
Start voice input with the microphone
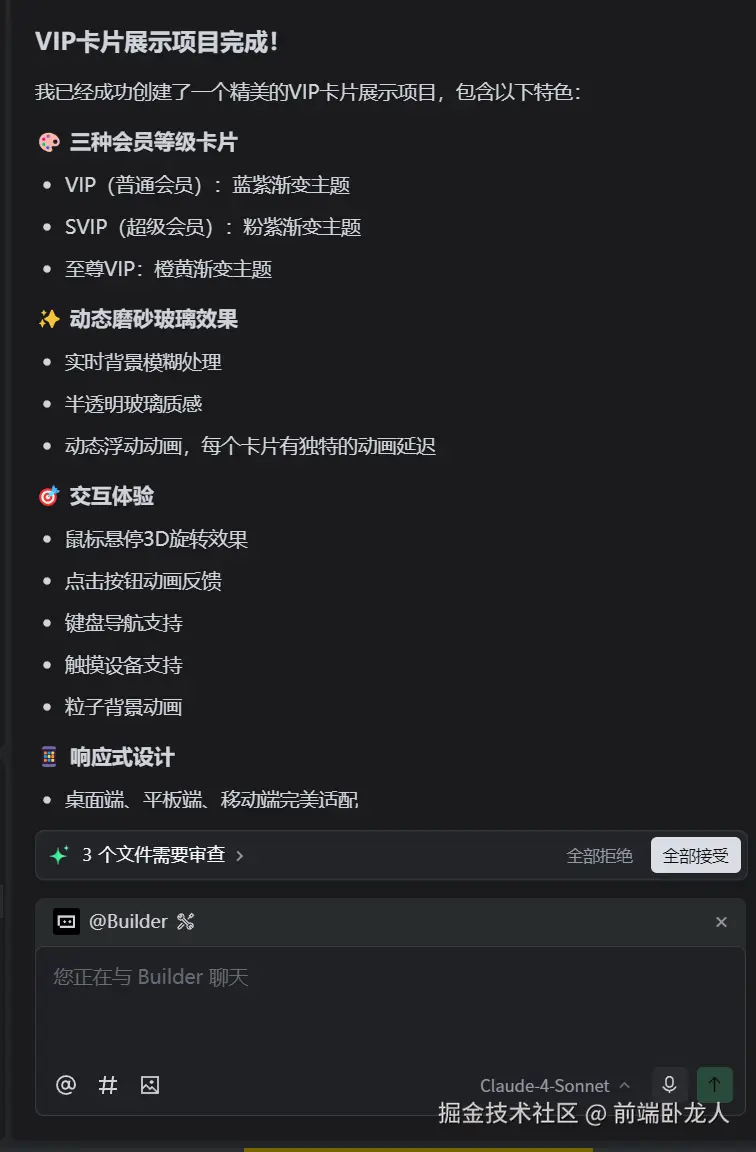click(x=669, y=1085)
